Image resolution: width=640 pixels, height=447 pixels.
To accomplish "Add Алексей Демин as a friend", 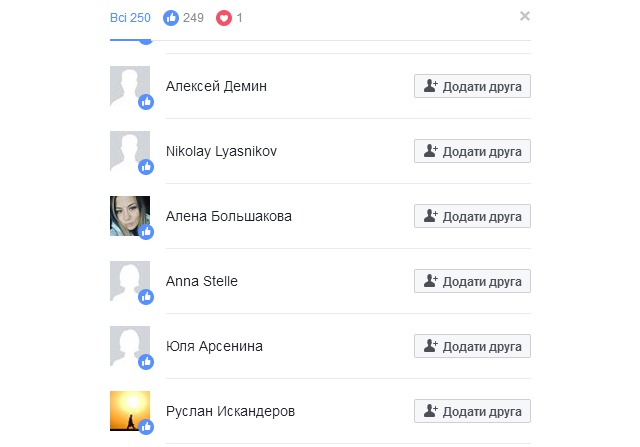I will click(472, 86).
